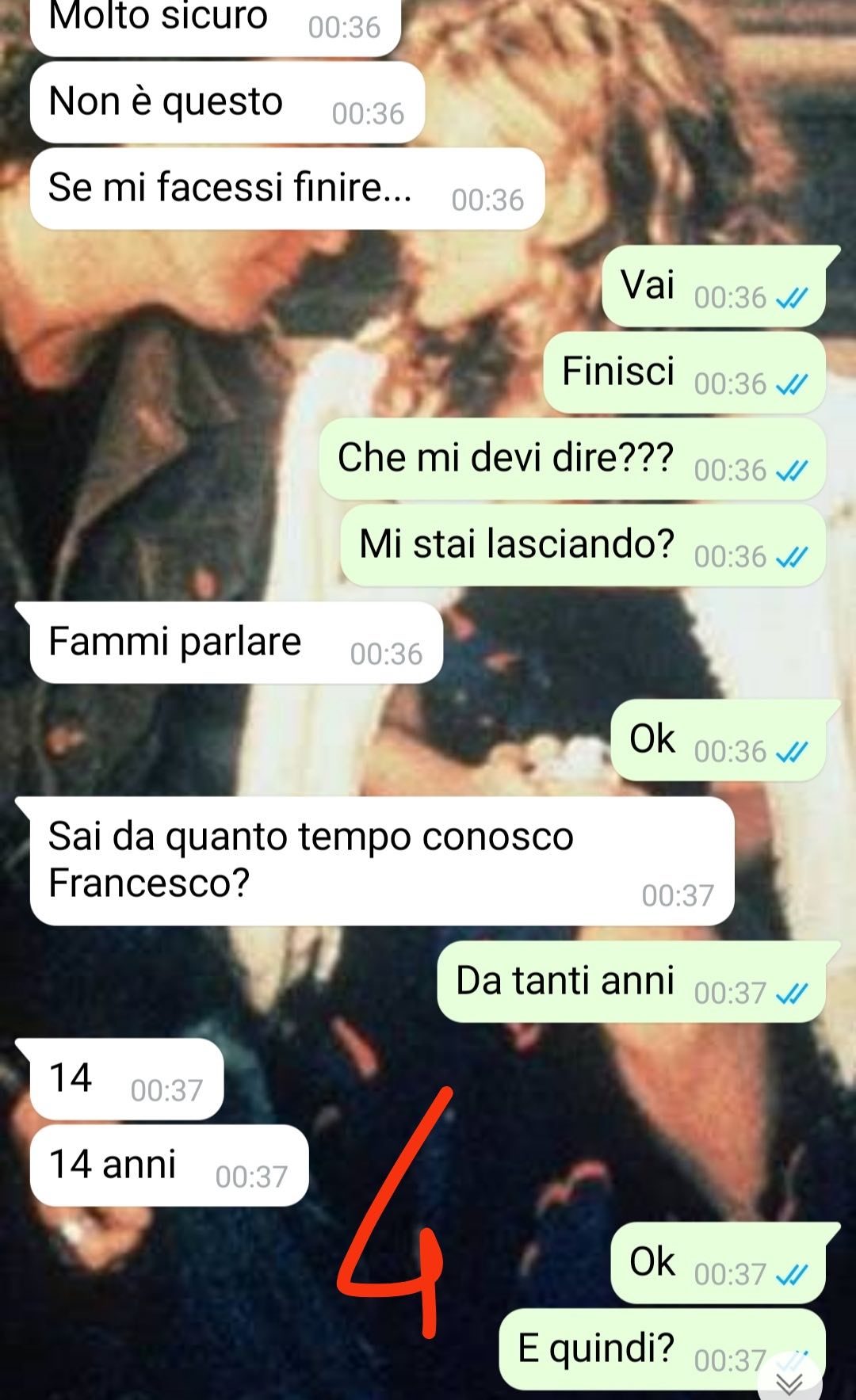Jump to latest messages with down-arrow button
856x1400 pixels.
[789, 1383]
